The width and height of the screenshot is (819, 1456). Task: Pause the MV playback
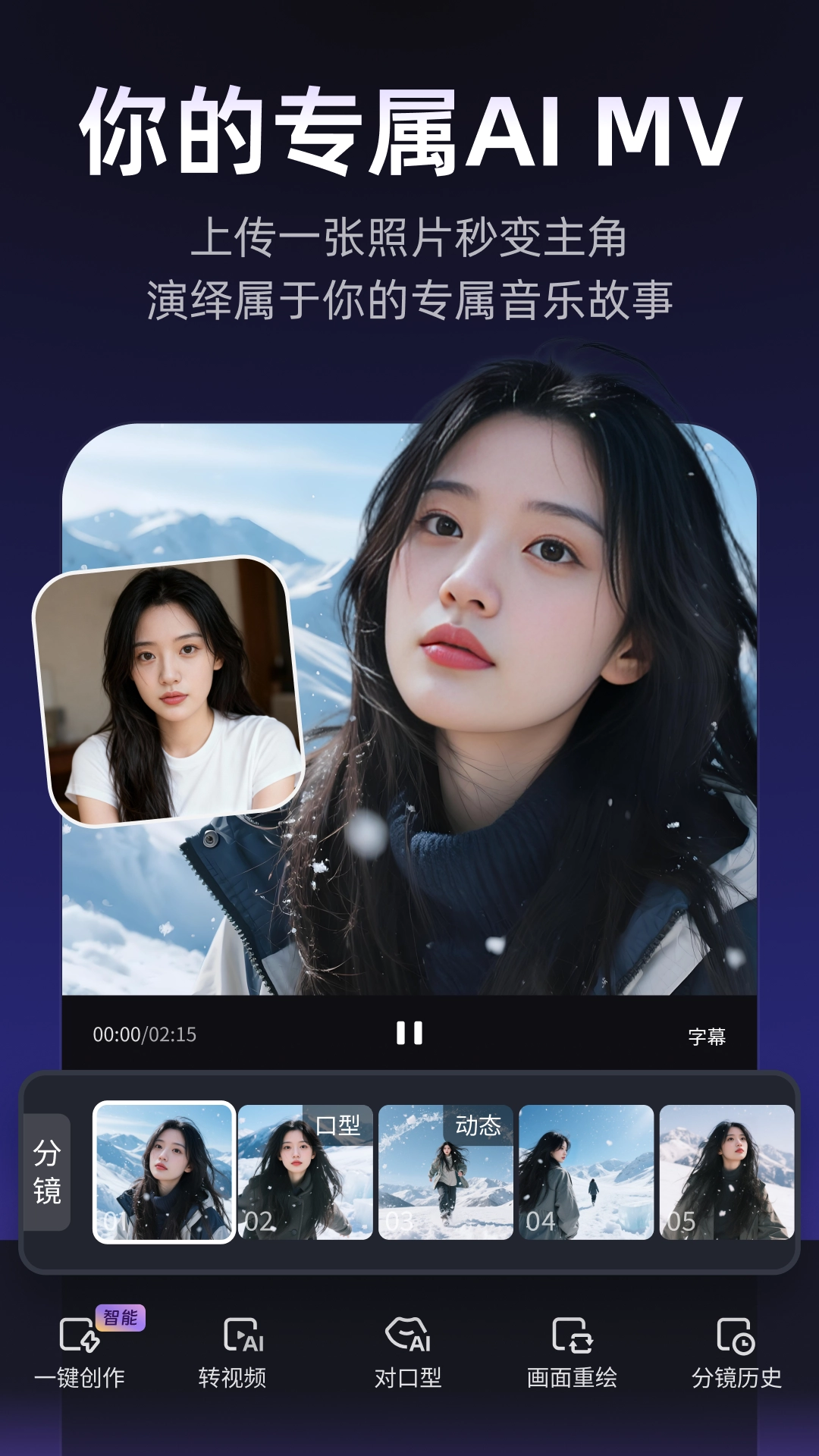tap(409, 1032)
